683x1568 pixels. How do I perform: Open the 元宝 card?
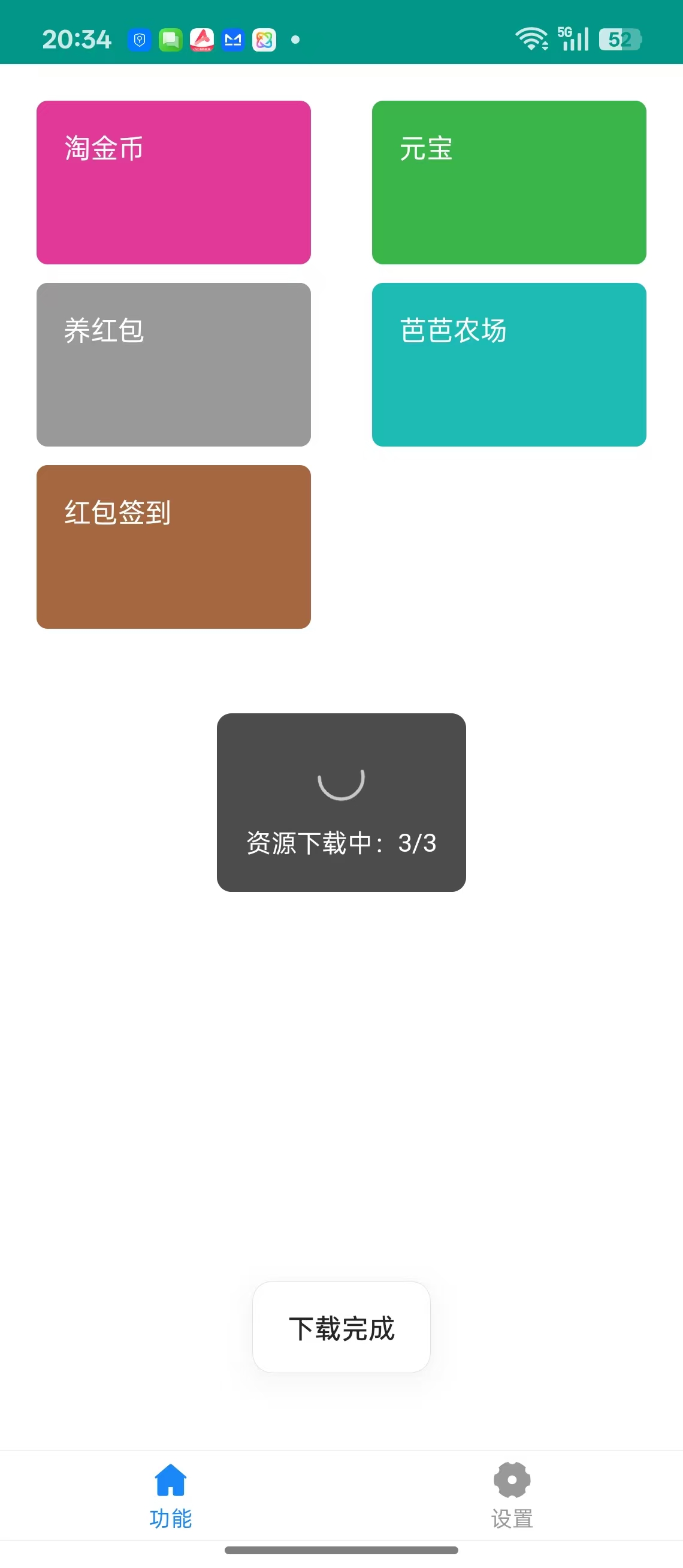509,182
